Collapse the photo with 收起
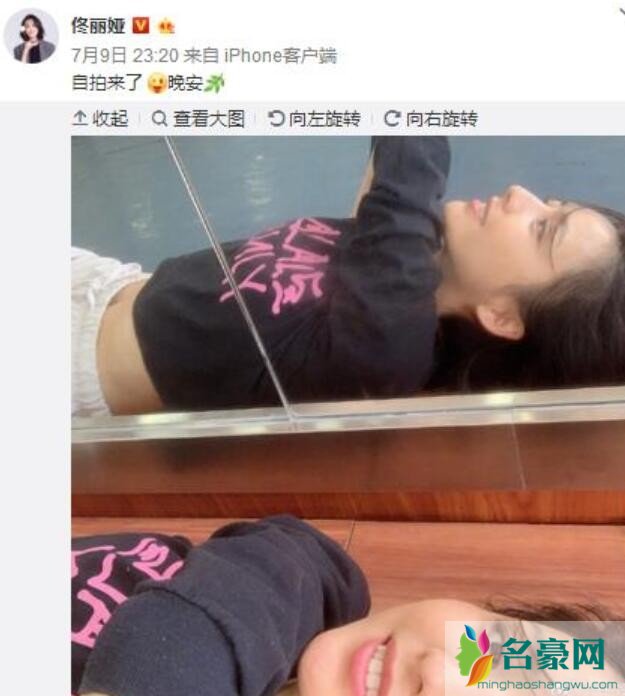 (101, 119)
